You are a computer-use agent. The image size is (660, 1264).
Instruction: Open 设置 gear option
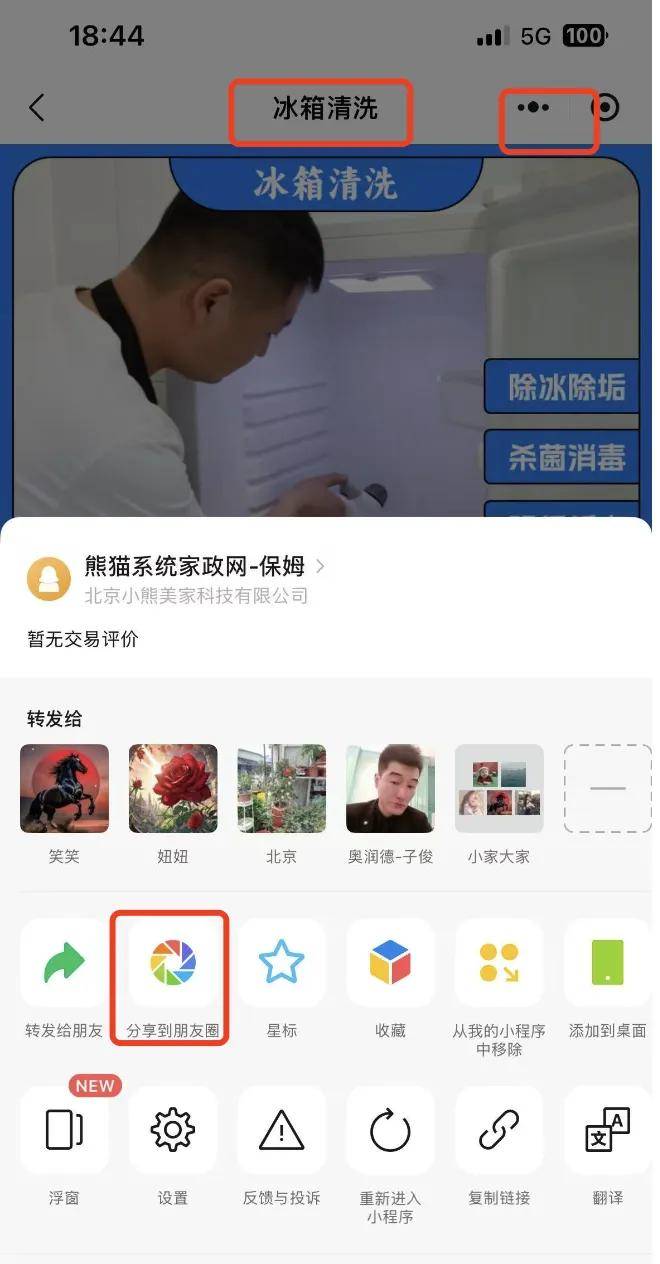coord(173,1130)
